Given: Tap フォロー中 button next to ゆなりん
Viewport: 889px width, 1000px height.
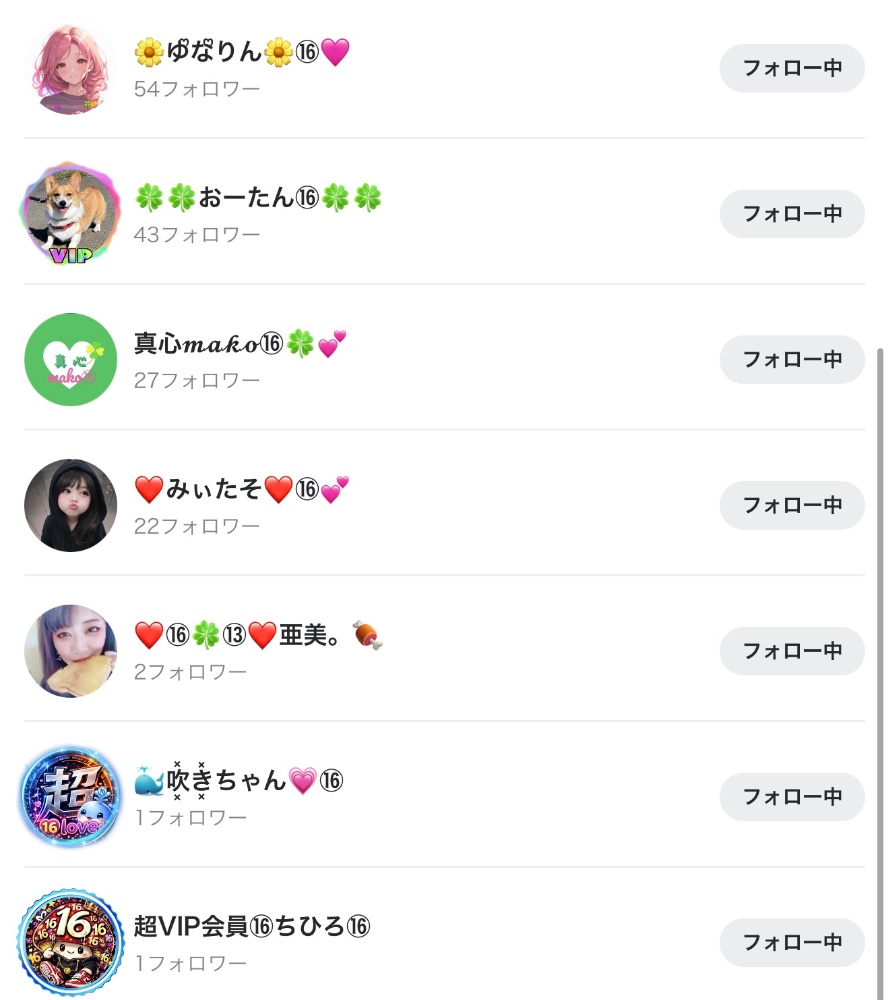Looking at the screenshot, I should (x=791, y=68).
